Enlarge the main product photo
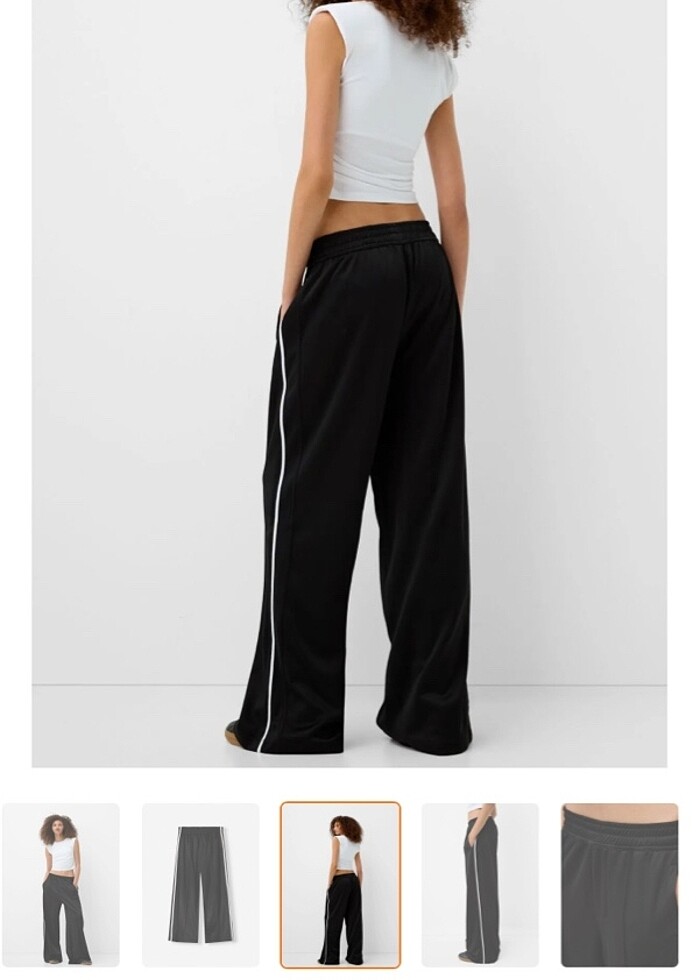 (x=349, y=383)
